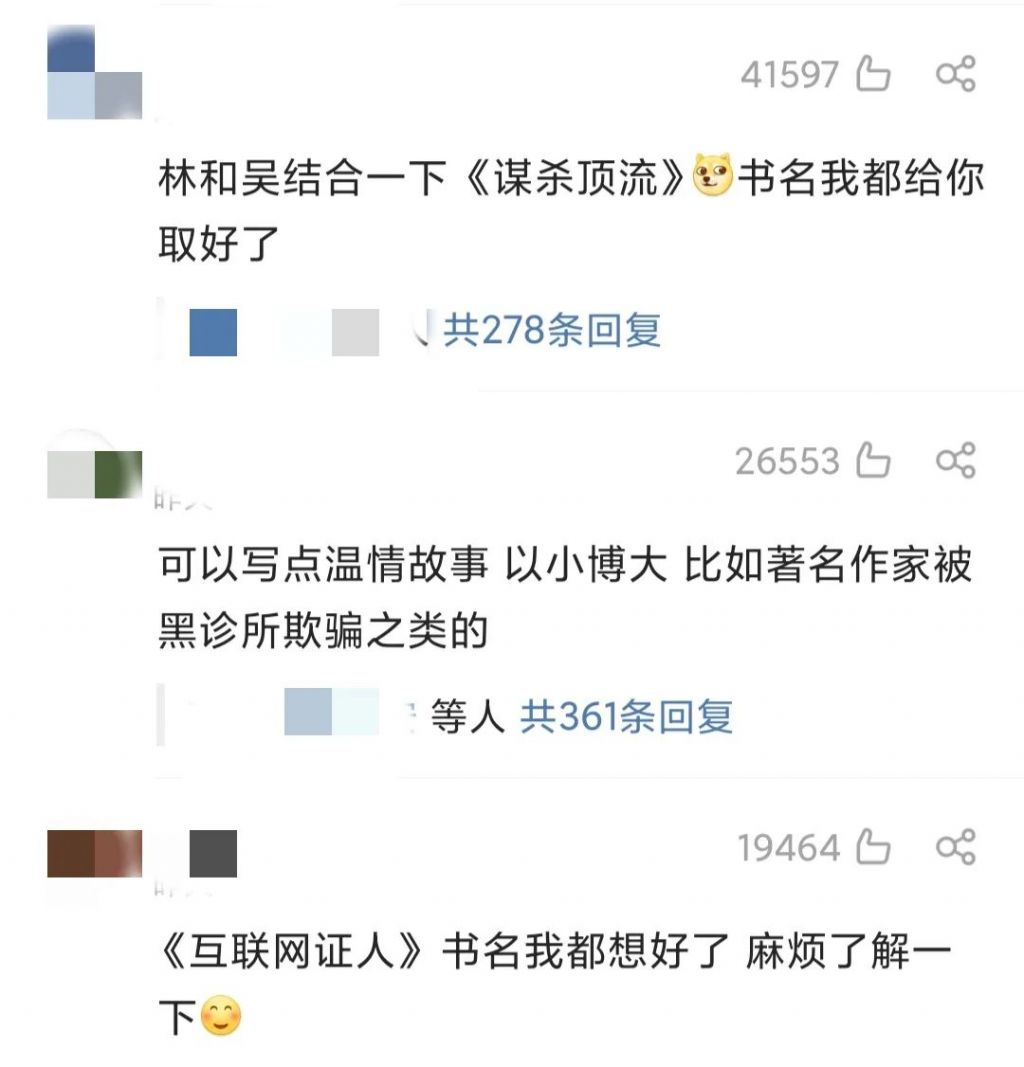Open the 共278条回复 replies
1024x1067 pixels.
[x=552, y=330]
